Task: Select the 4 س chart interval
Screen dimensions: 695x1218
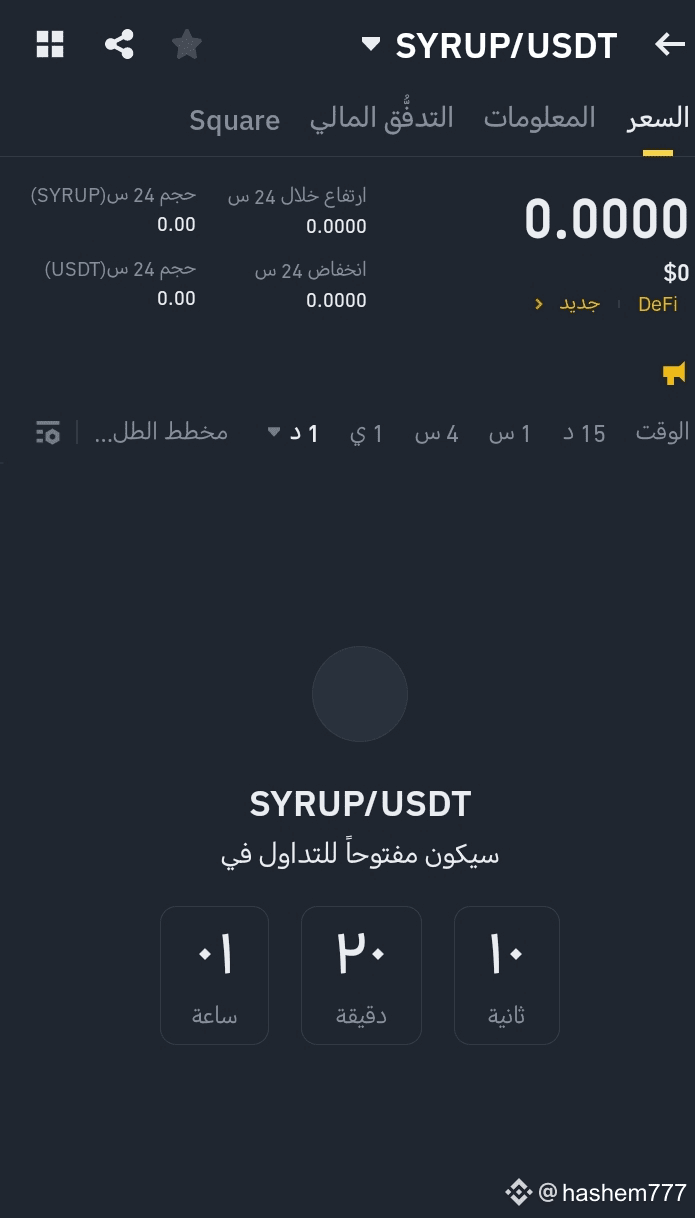Action: coord(437,433)
